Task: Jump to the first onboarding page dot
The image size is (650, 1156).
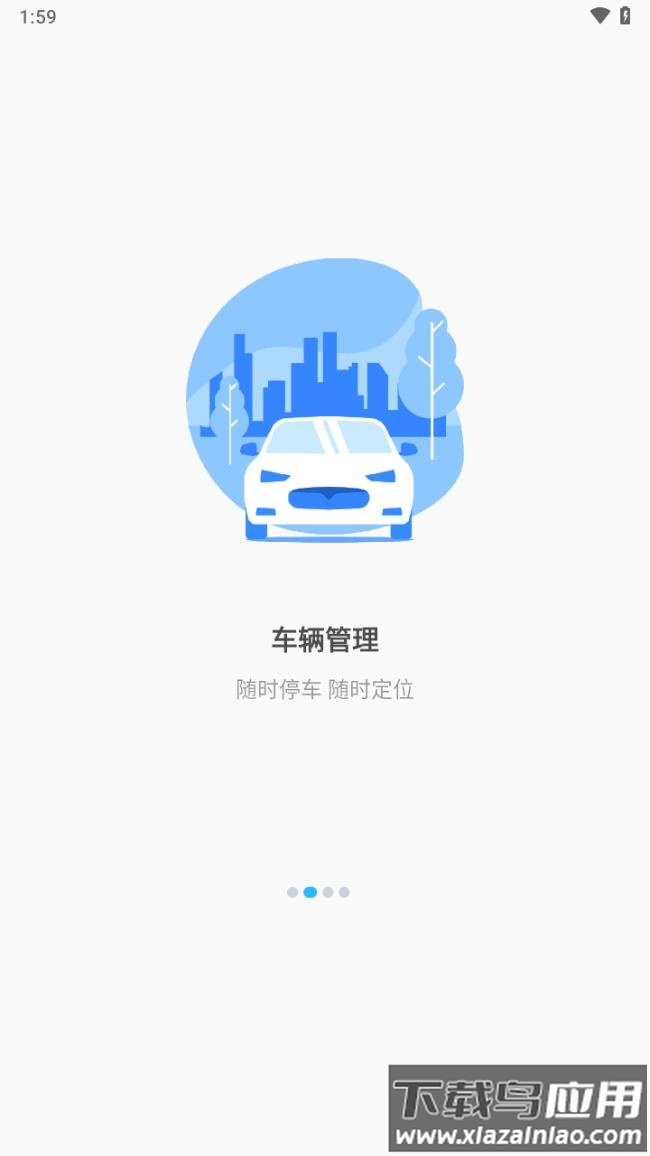Action: tap(292, 892)
